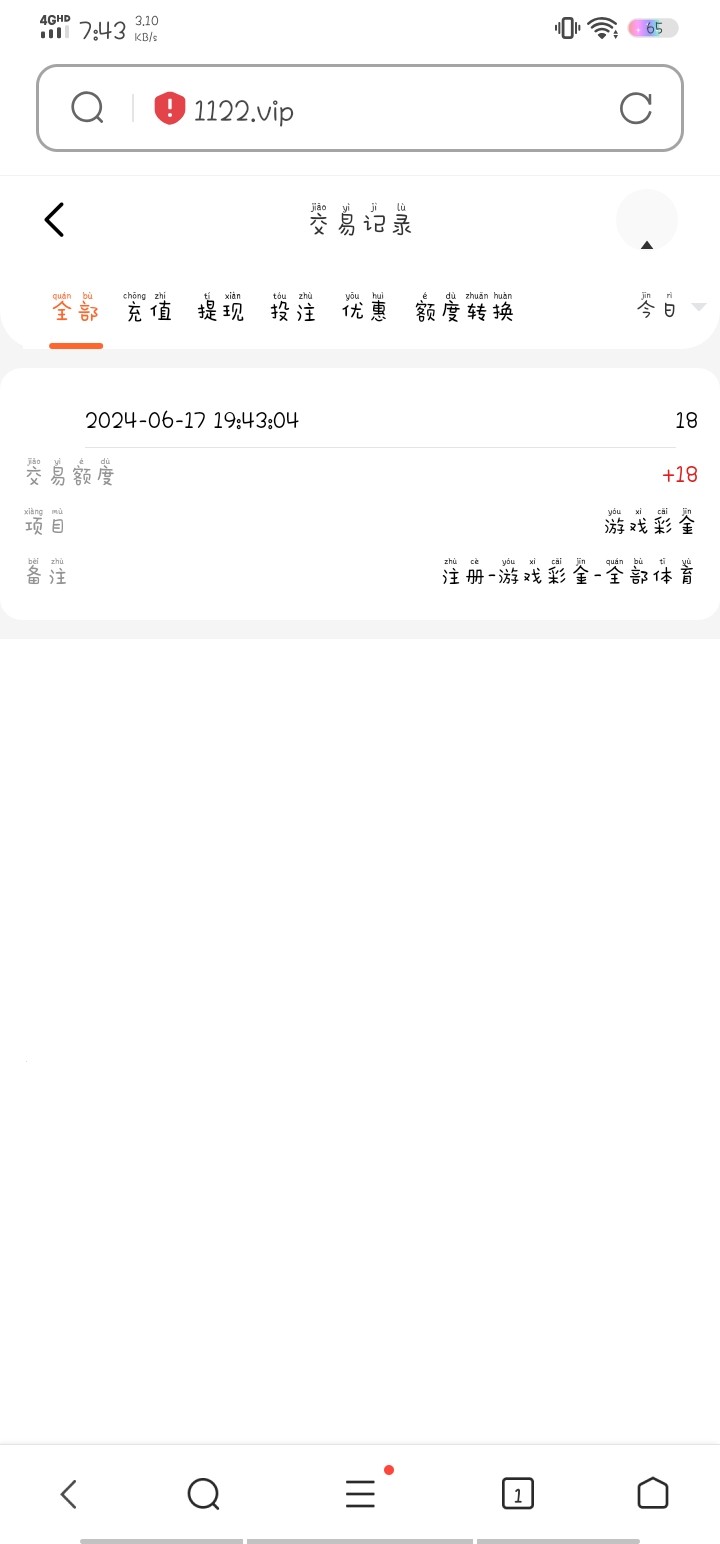Screen dimensions: 720x1544
Task: Navigate back in the browser toolbar
Action: point(68,1494)
